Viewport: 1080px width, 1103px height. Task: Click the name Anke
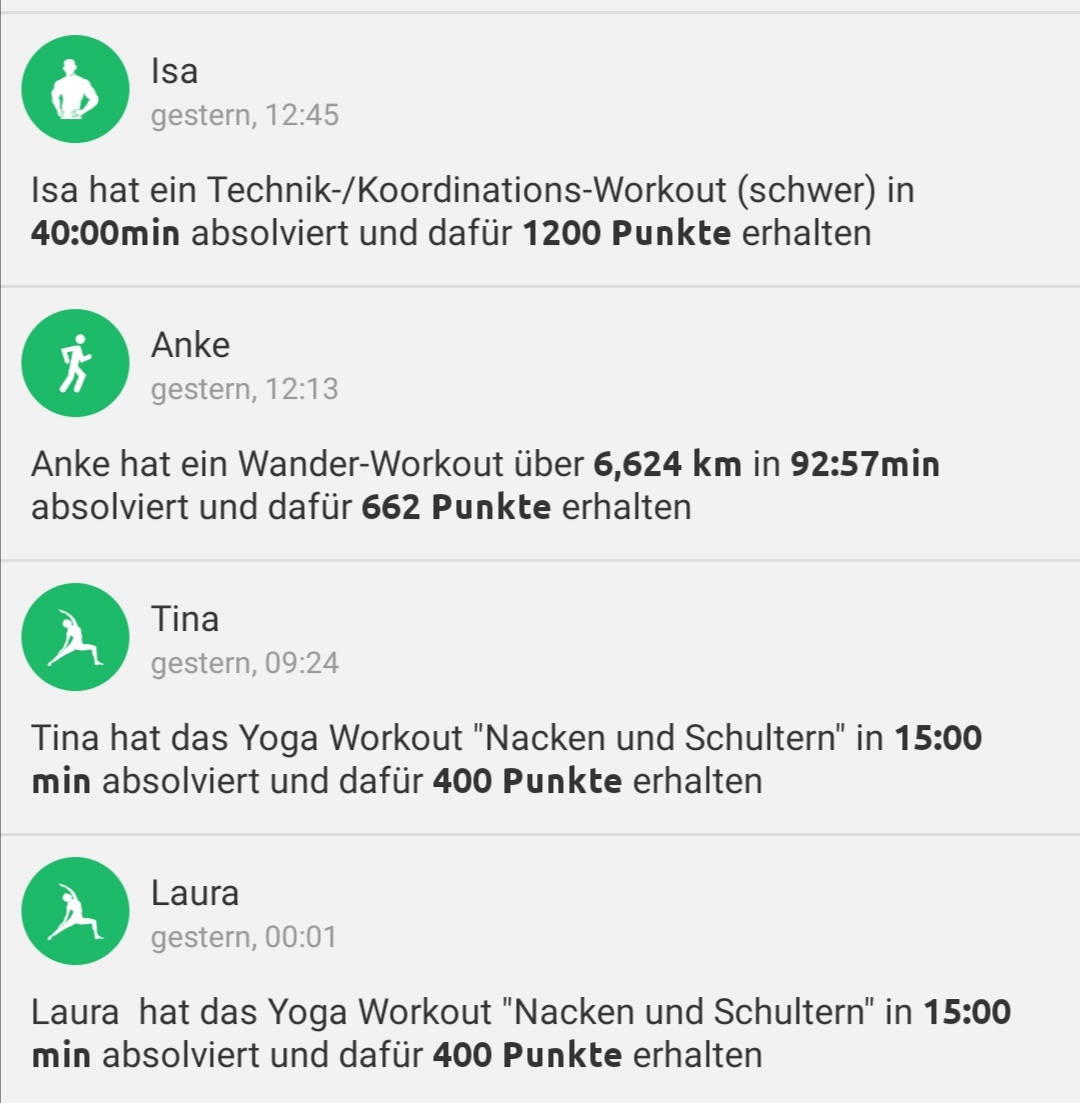[x=191, y=344]
